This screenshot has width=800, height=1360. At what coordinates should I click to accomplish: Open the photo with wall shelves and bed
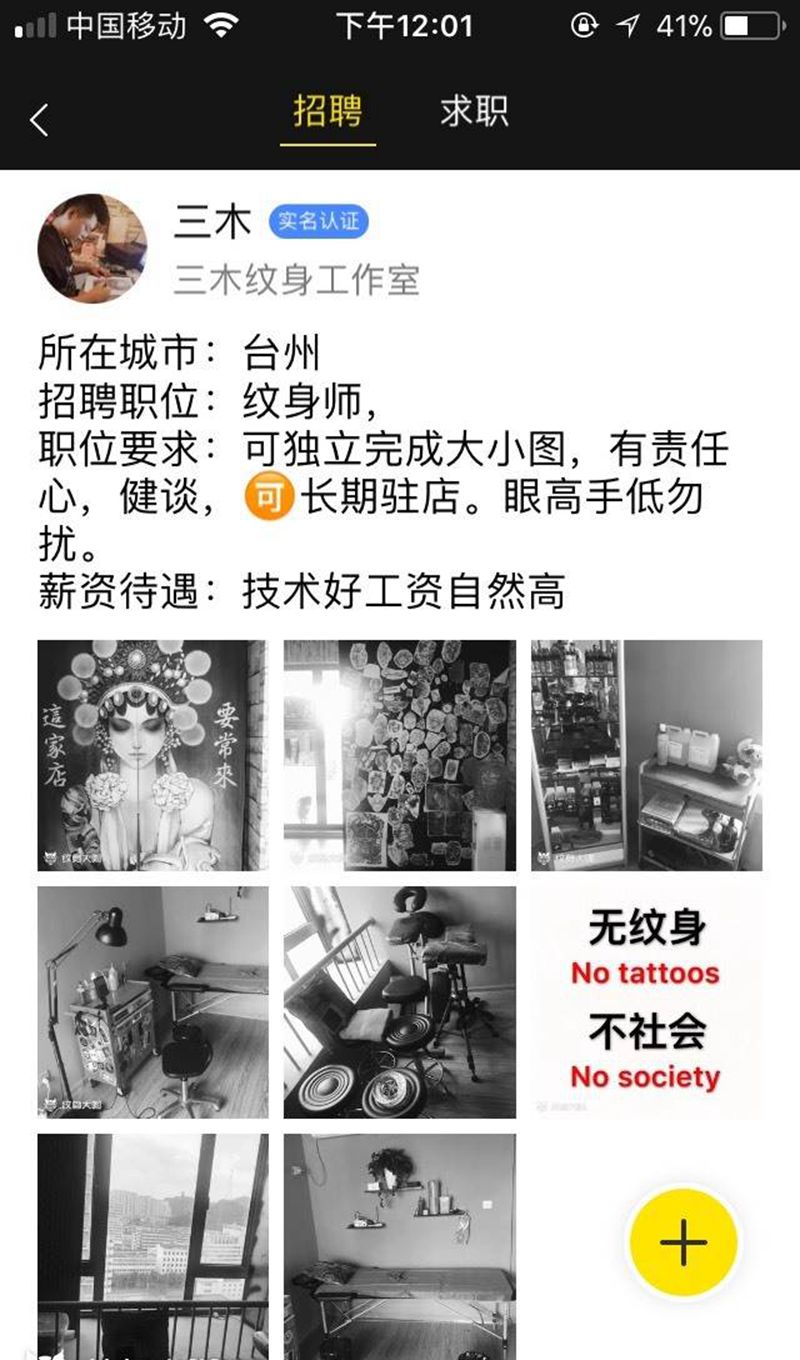(x=400, y=1246)
